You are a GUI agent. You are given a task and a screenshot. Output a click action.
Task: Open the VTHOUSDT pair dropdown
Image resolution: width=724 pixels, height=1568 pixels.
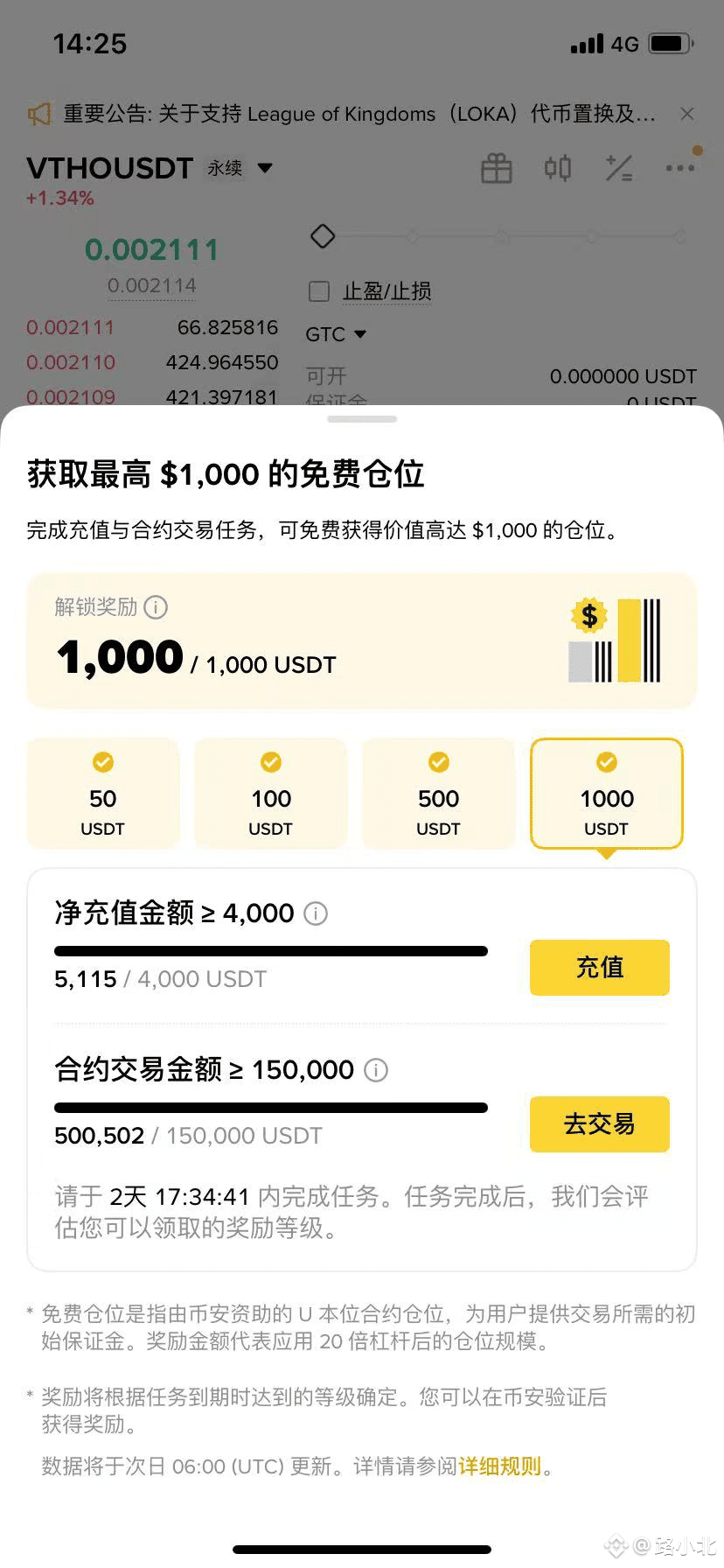coord(265,168)
